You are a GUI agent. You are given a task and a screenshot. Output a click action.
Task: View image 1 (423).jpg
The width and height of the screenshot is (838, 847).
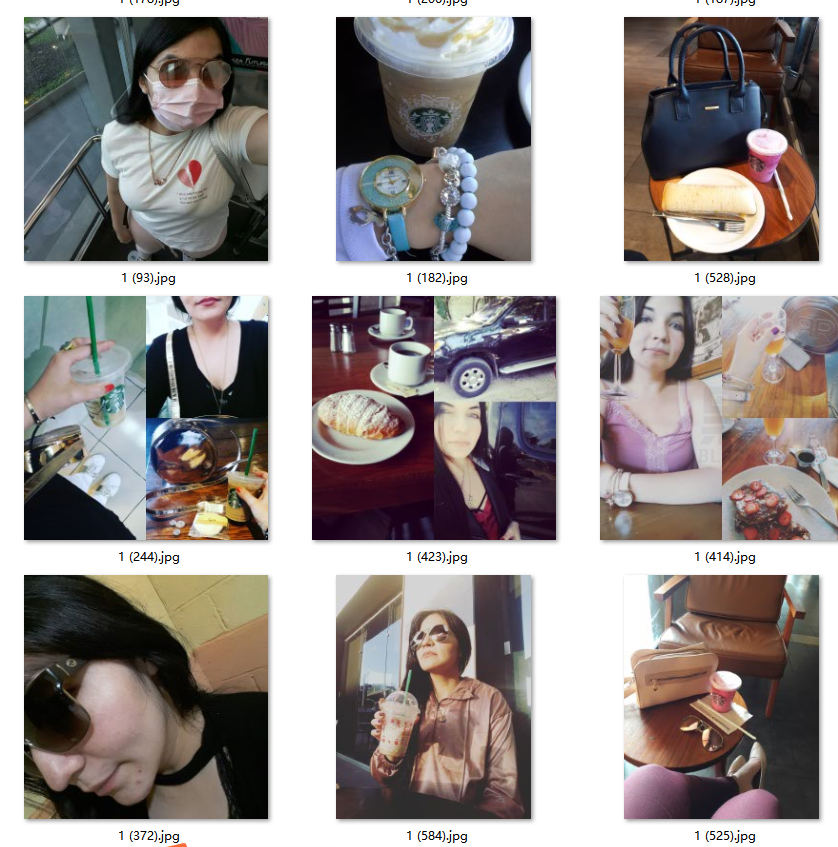[x=433, y=418]
